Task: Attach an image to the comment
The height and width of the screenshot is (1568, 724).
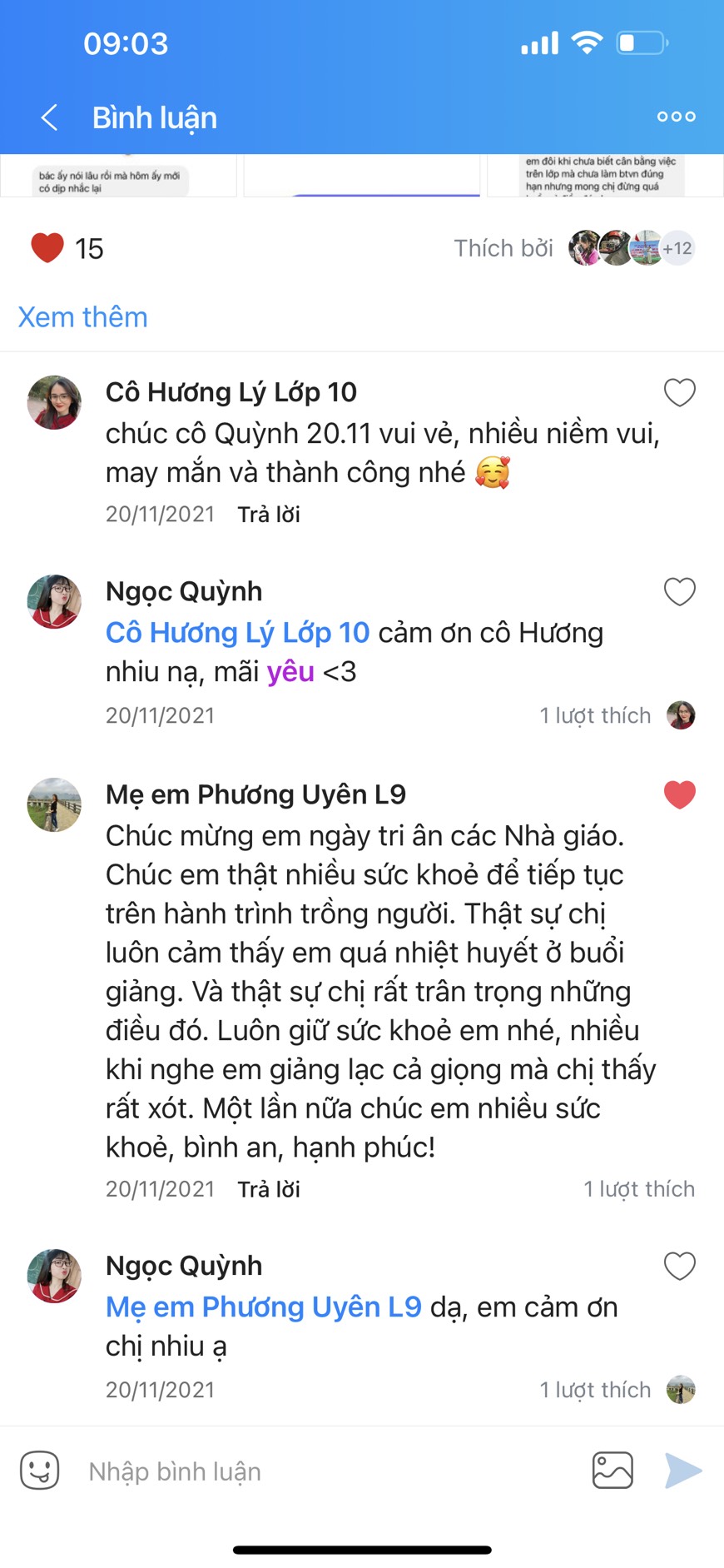Action: [x=612, y=1471]
